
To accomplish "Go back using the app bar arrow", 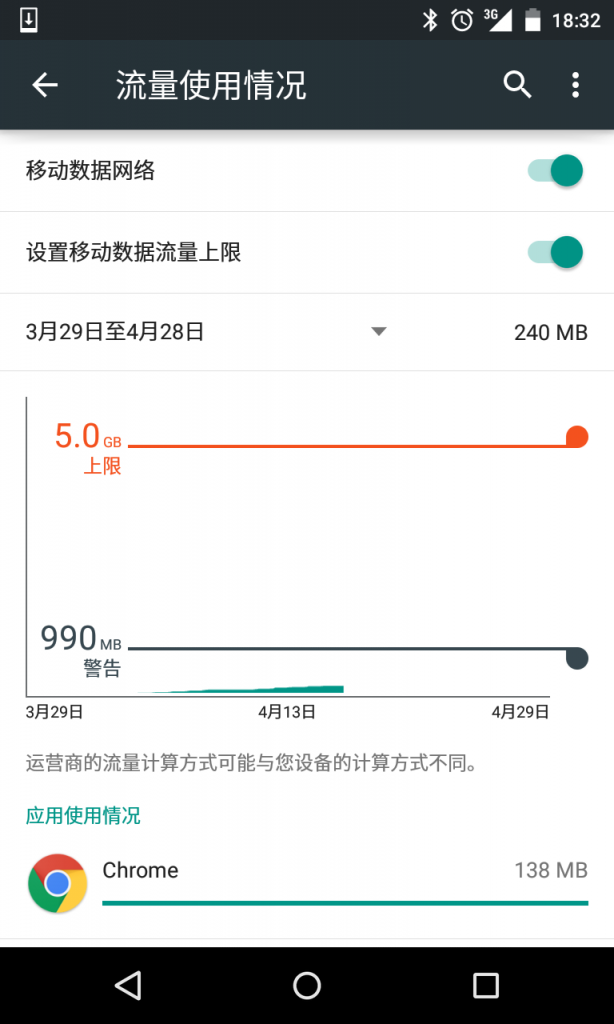I will pos(45,86).
